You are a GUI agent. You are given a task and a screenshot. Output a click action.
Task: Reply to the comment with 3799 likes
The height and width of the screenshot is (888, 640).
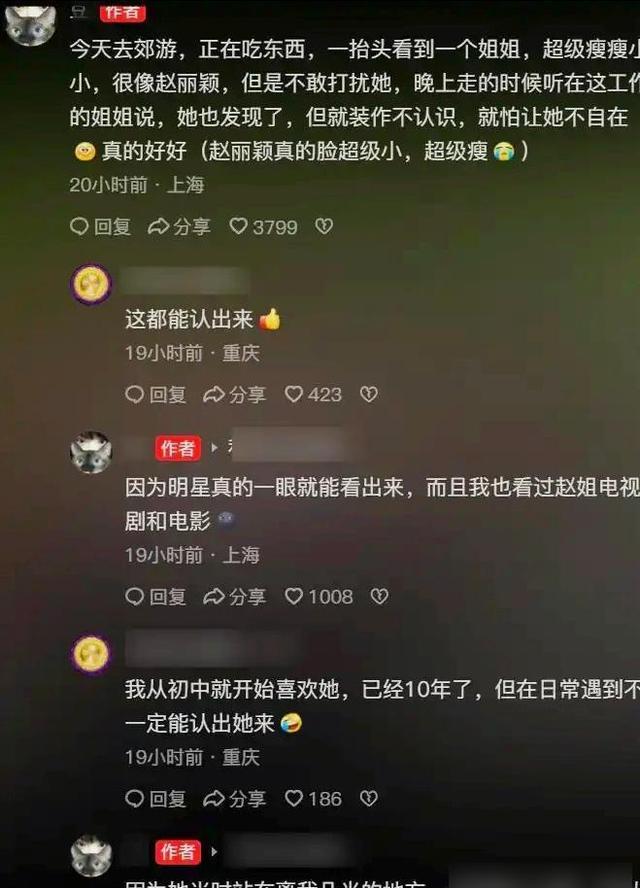coord(100,227)
